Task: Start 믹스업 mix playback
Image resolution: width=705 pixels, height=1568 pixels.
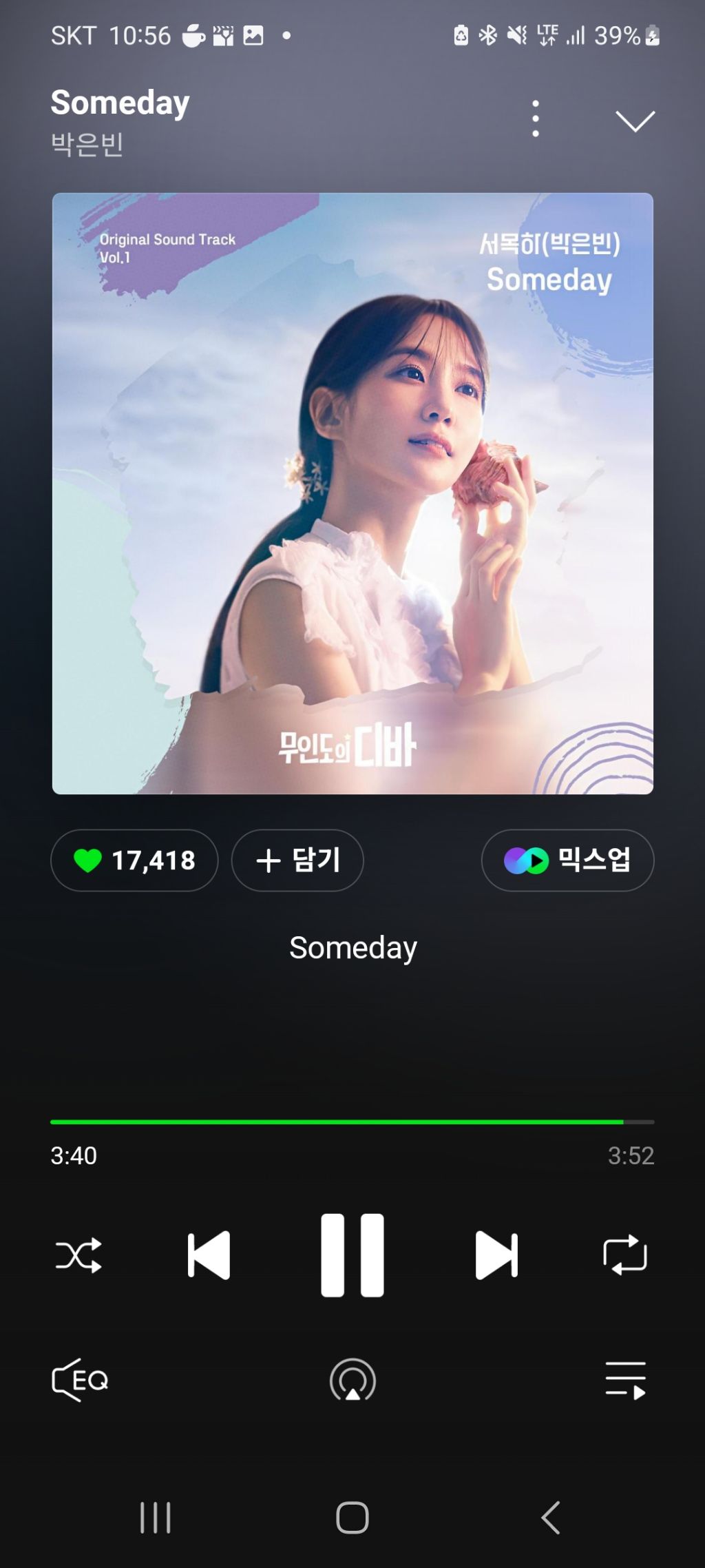Action: click(567, 860)
